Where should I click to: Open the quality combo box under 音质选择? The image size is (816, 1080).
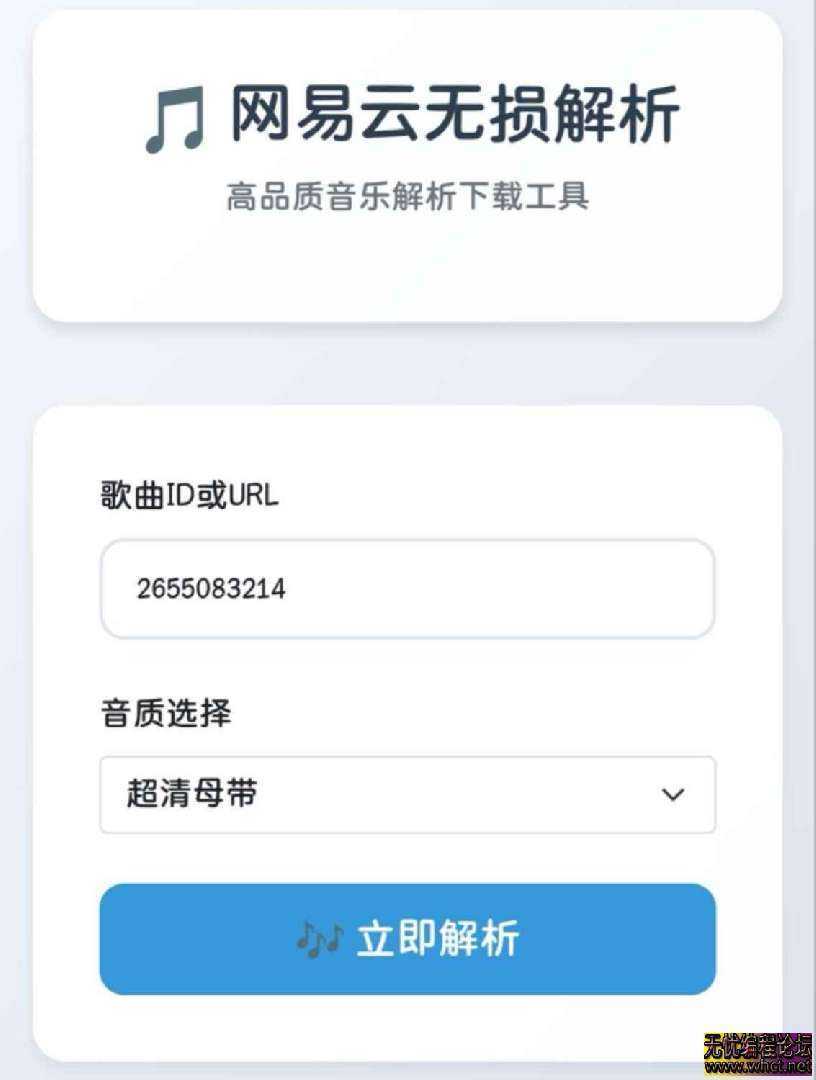(407, 795)
